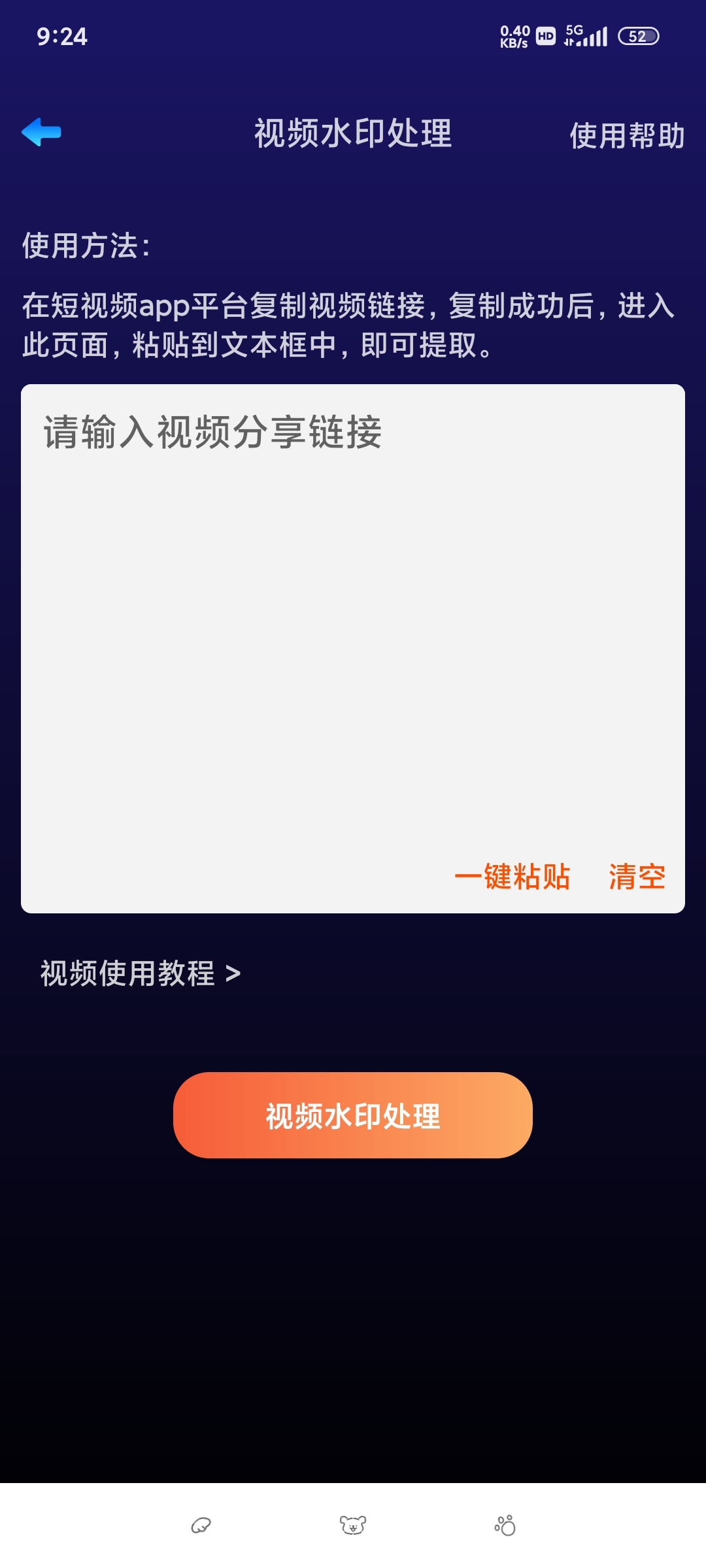
Task: Go back using the blue arrow
Action: pos(41,133)
